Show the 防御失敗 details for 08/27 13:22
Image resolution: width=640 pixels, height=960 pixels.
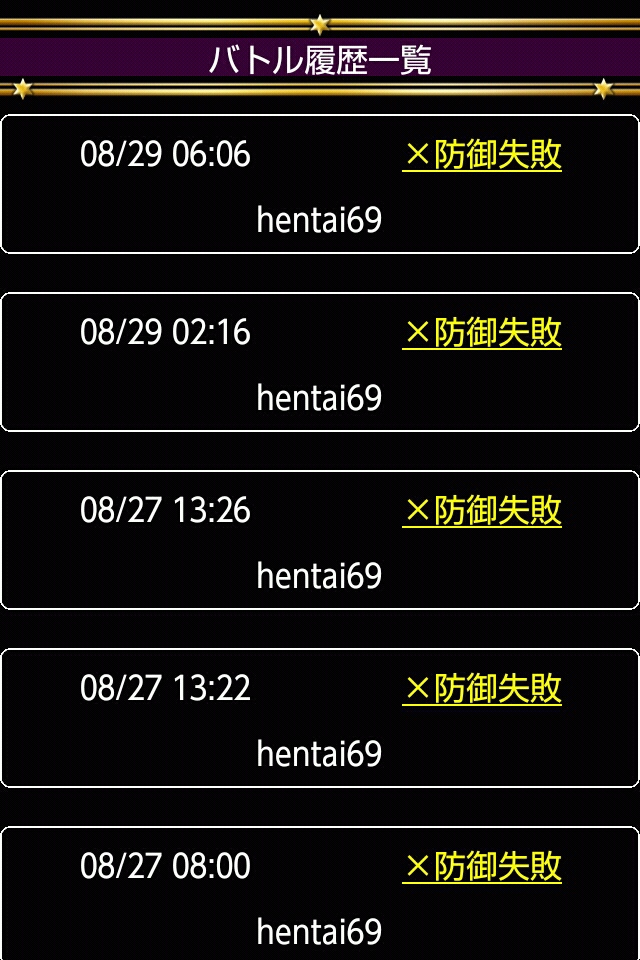(x=482, y=690)
